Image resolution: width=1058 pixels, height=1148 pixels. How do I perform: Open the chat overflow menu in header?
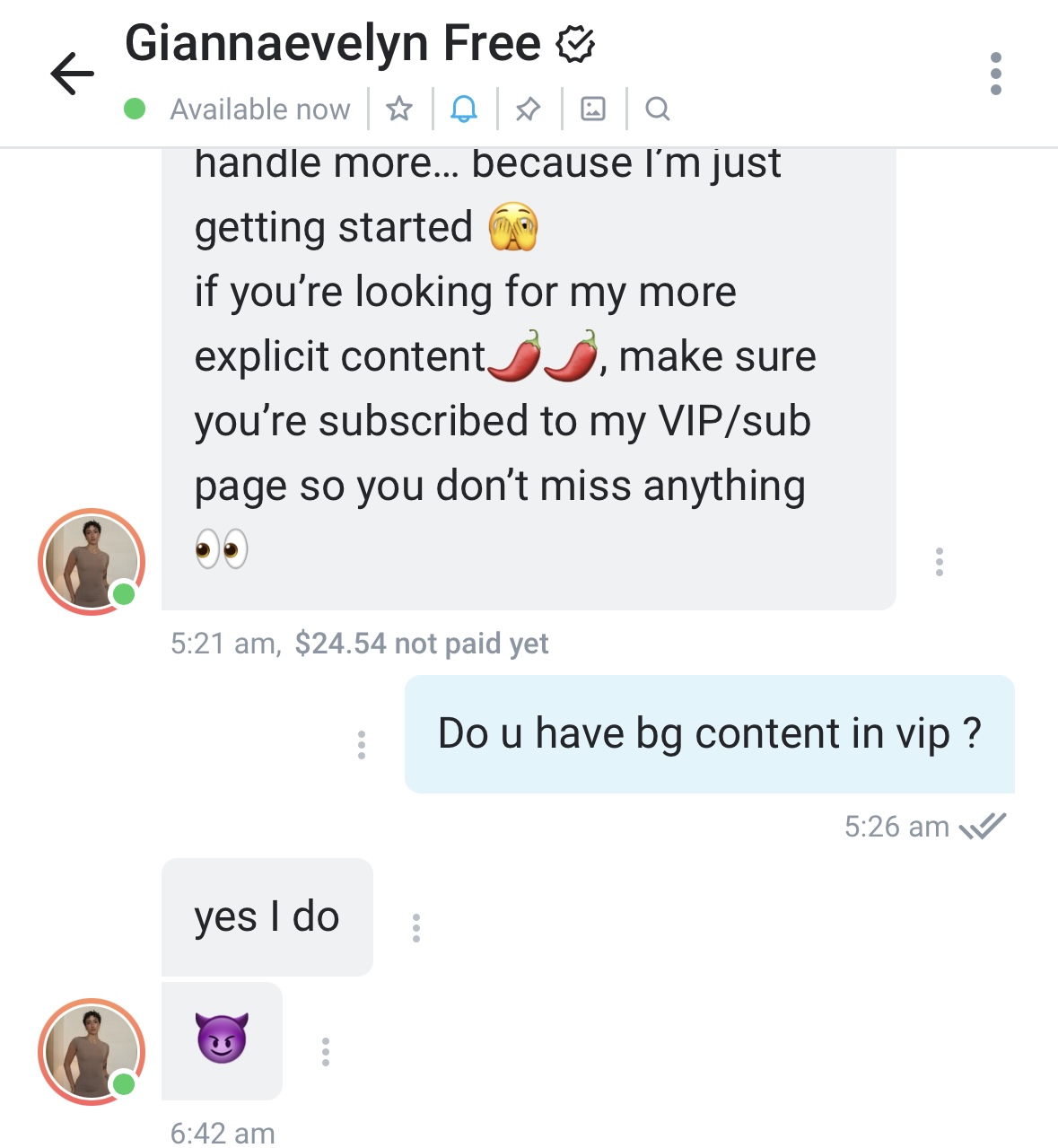995,74
